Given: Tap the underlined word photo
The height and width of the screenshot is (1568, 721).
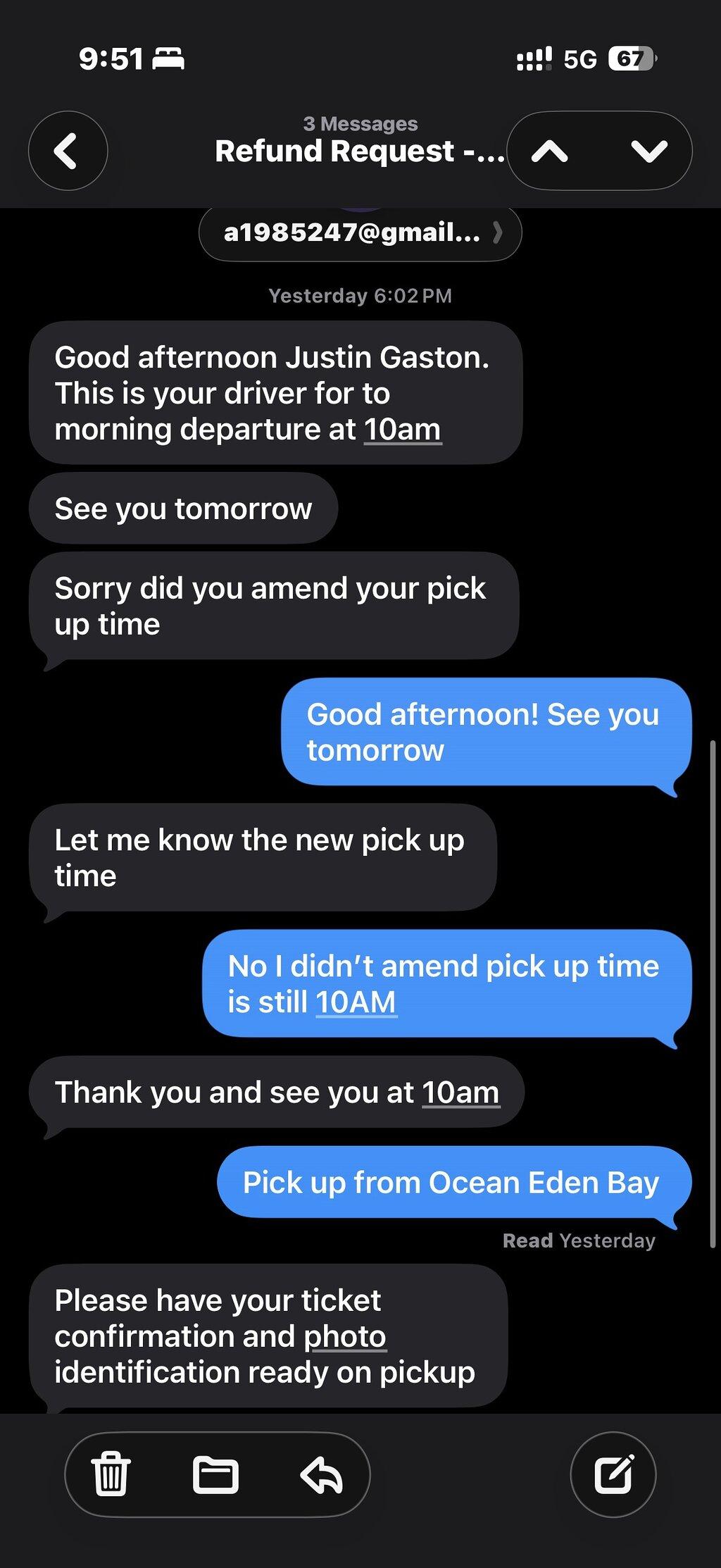Looking at the screenshot, I should pyautogui.click(x=345, y=1336).
